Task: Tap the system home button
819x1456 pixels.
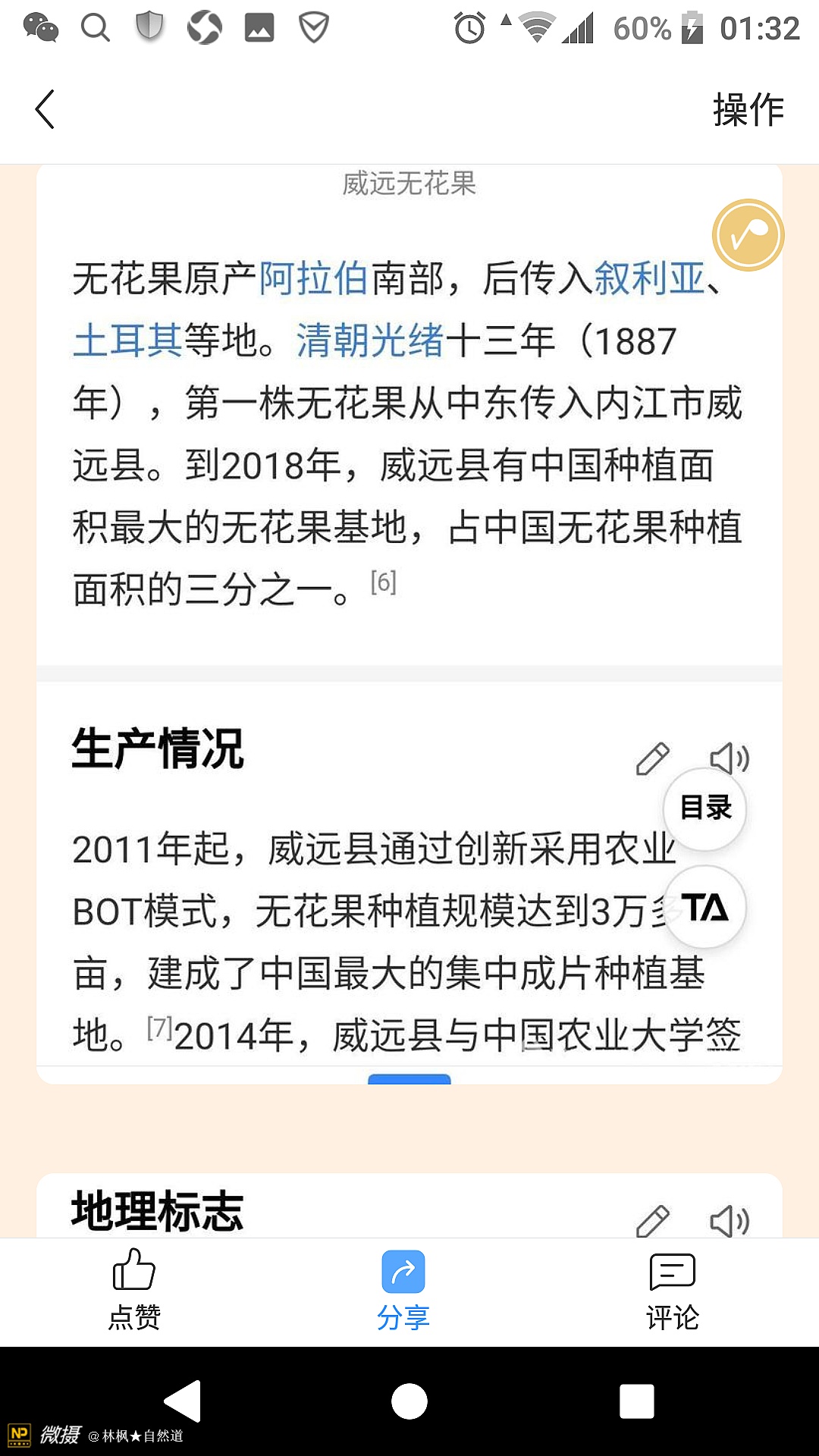Action: tap(409, 1401)
